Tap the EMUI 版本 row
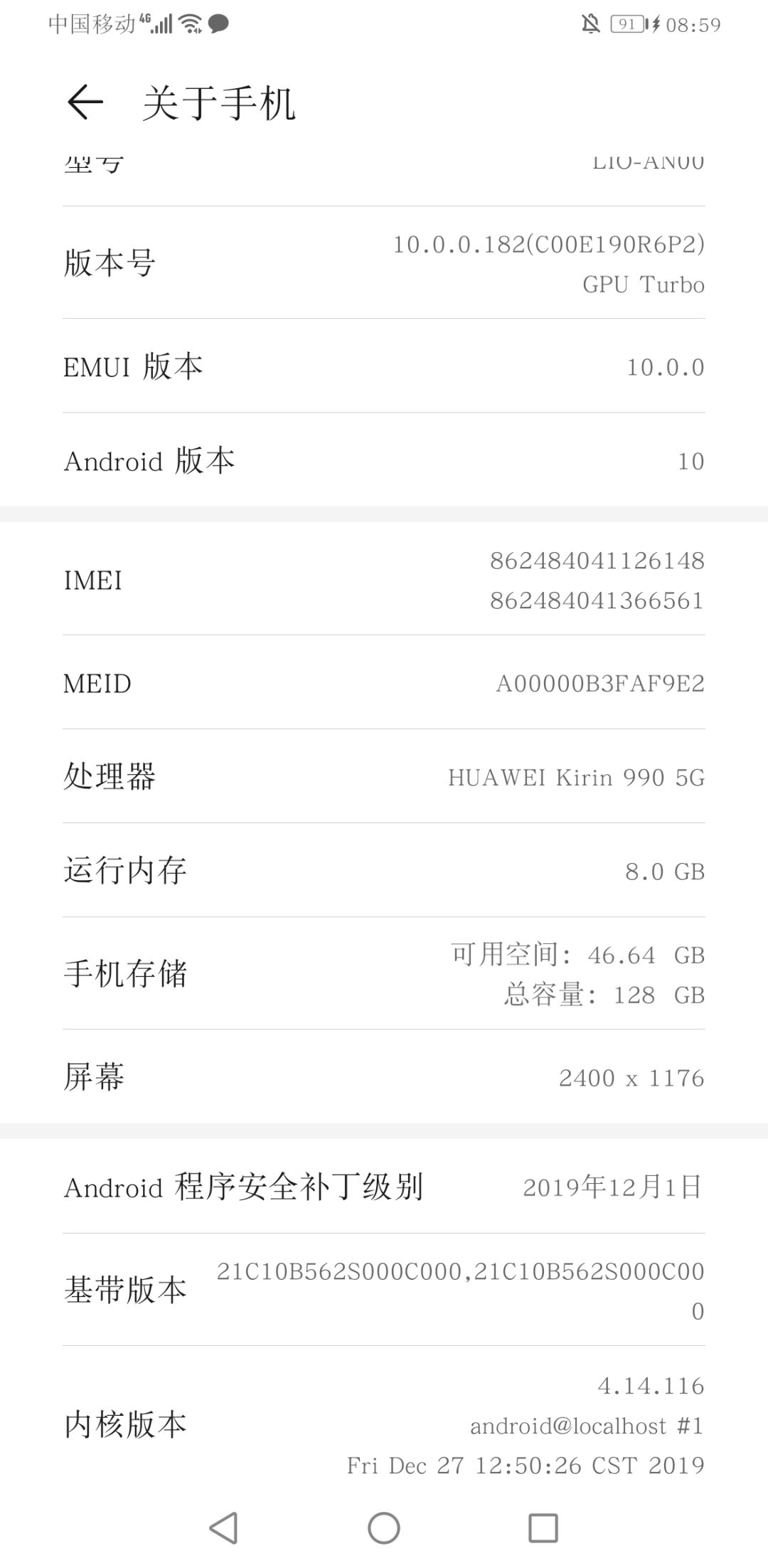The width and height of the screenshot is (768, 1568). pyautogui.click(x=384, y=366)
